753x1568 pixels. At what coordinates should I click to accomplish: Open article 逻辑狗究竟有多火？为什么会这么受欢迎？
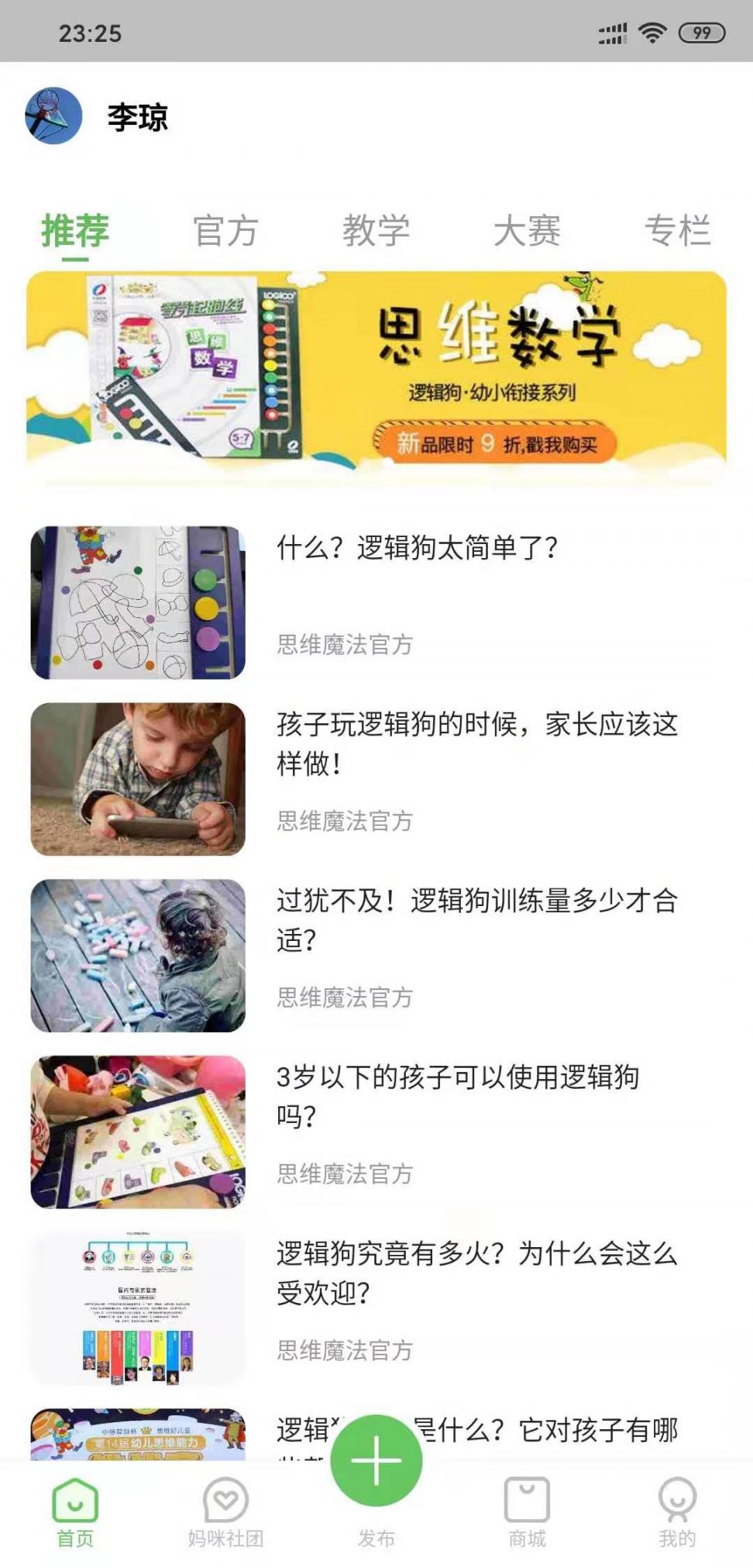pos(476,1273)
